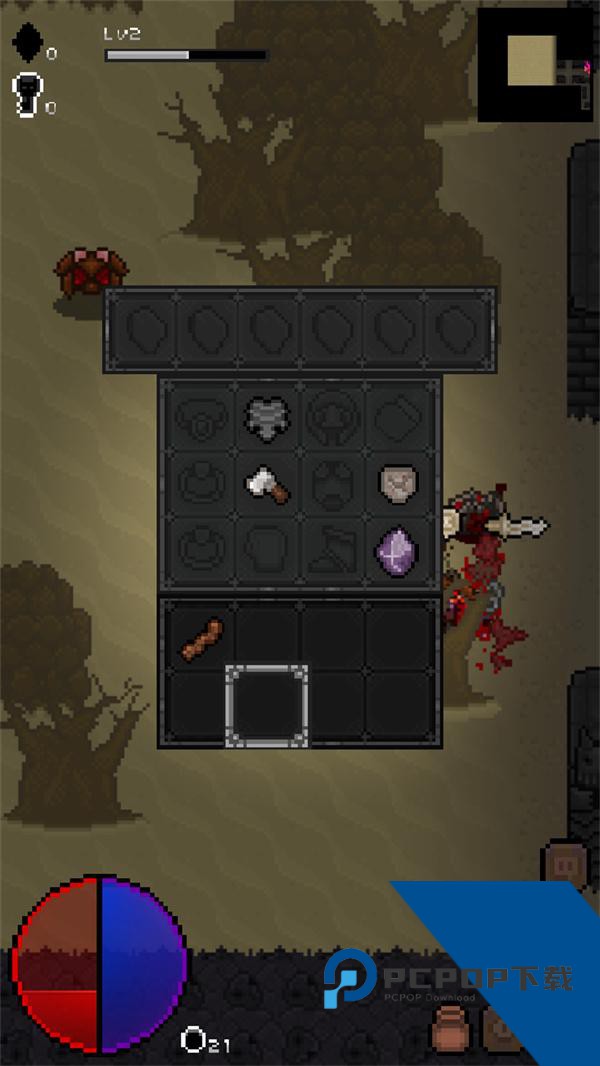The height and width of the screenshot is (1066, 600).
Task: Pick the wooden stick in the backpack
Action: 202,638
